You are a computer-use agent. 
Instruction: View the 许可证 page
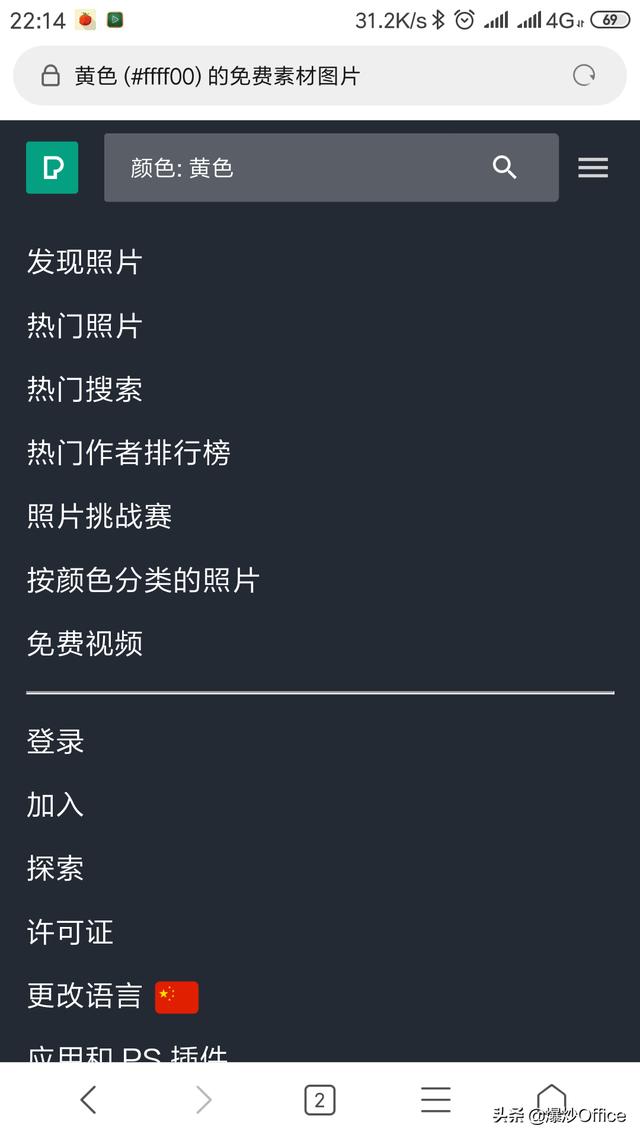(70, 932)
